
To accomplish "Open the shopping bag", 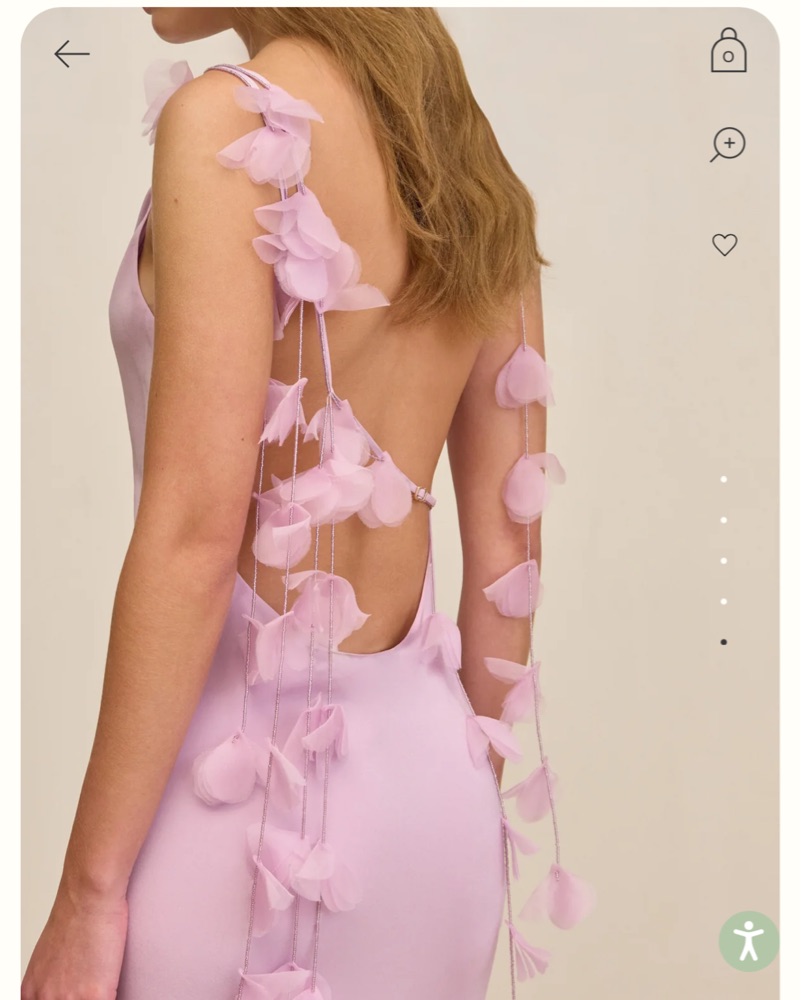I will tap(728, 52).
